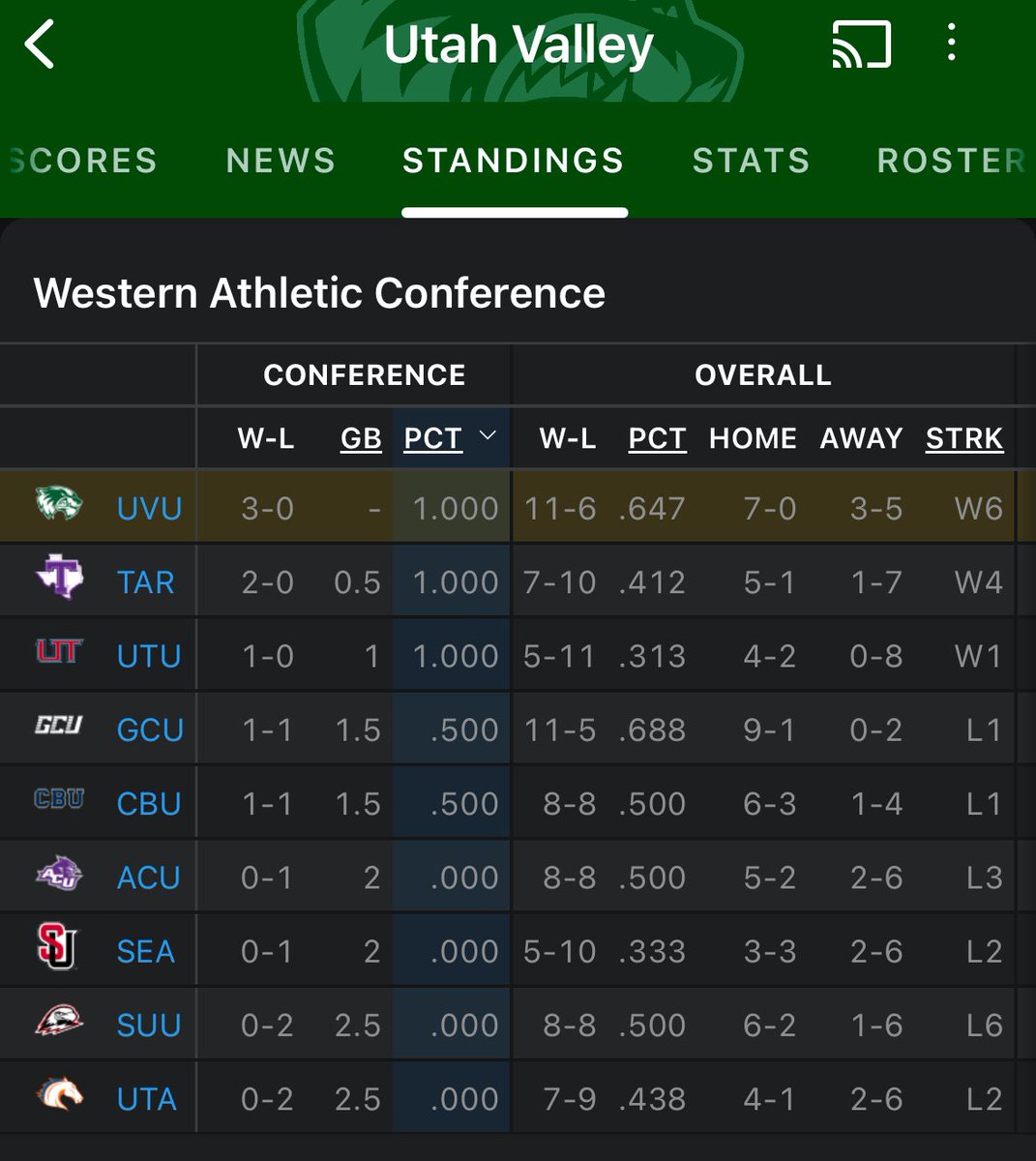Open the cast to device icon
Screen dimensions: 1036x1161
(861, 45)
